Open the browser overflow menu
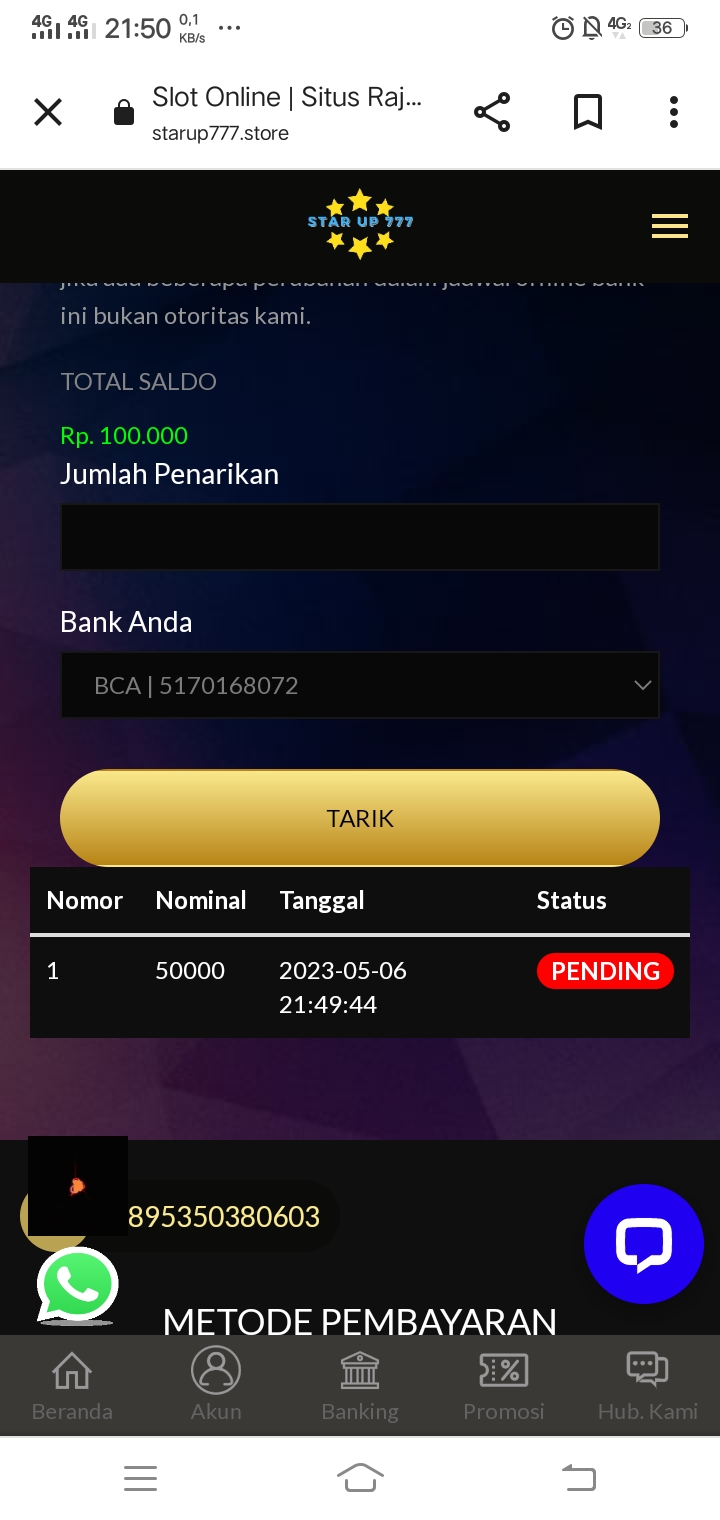Image resolution: width=720 pixels, height=1520 pixels. 674,112
